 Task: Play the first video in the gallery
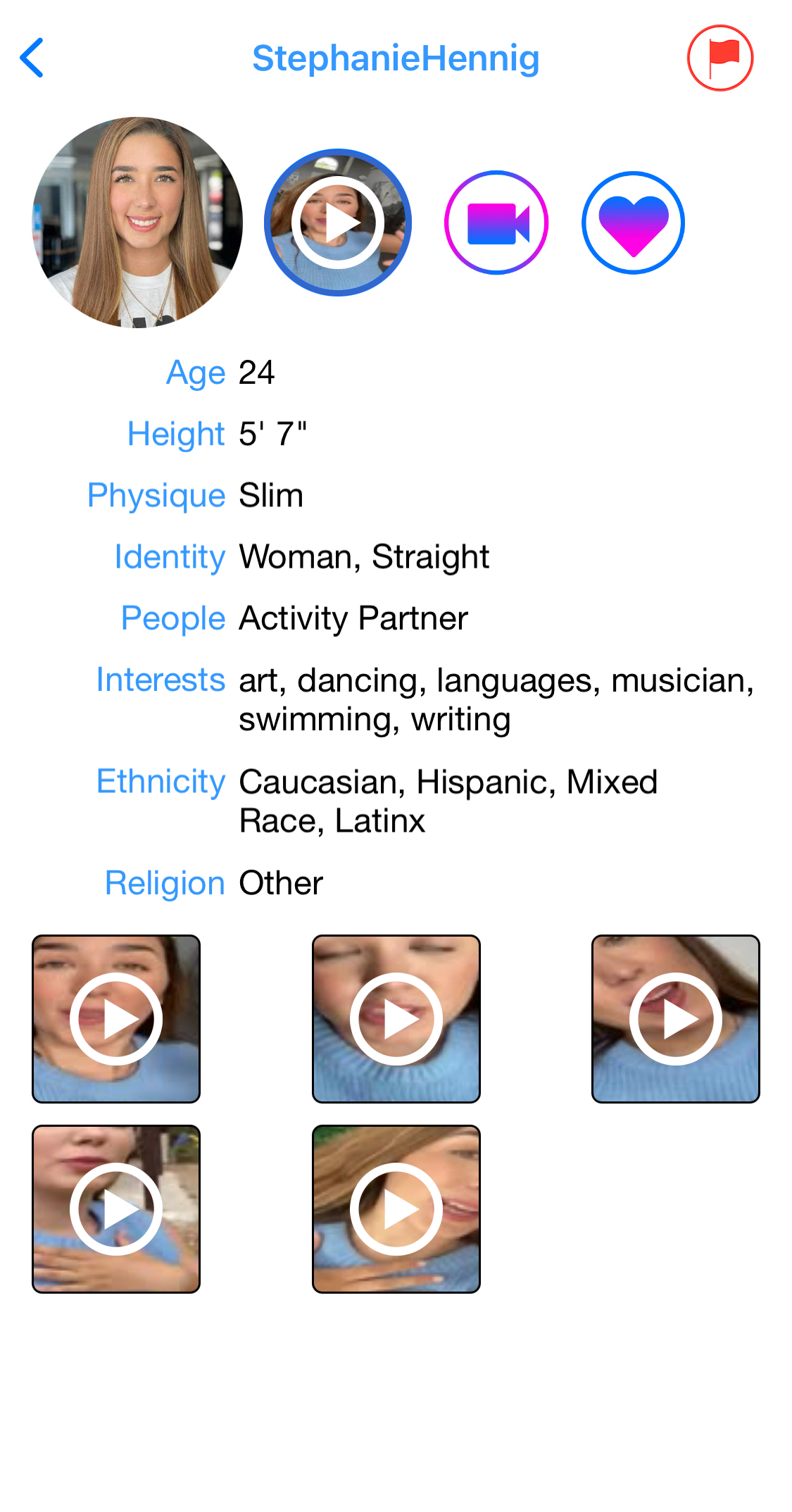coord(115,1018)
